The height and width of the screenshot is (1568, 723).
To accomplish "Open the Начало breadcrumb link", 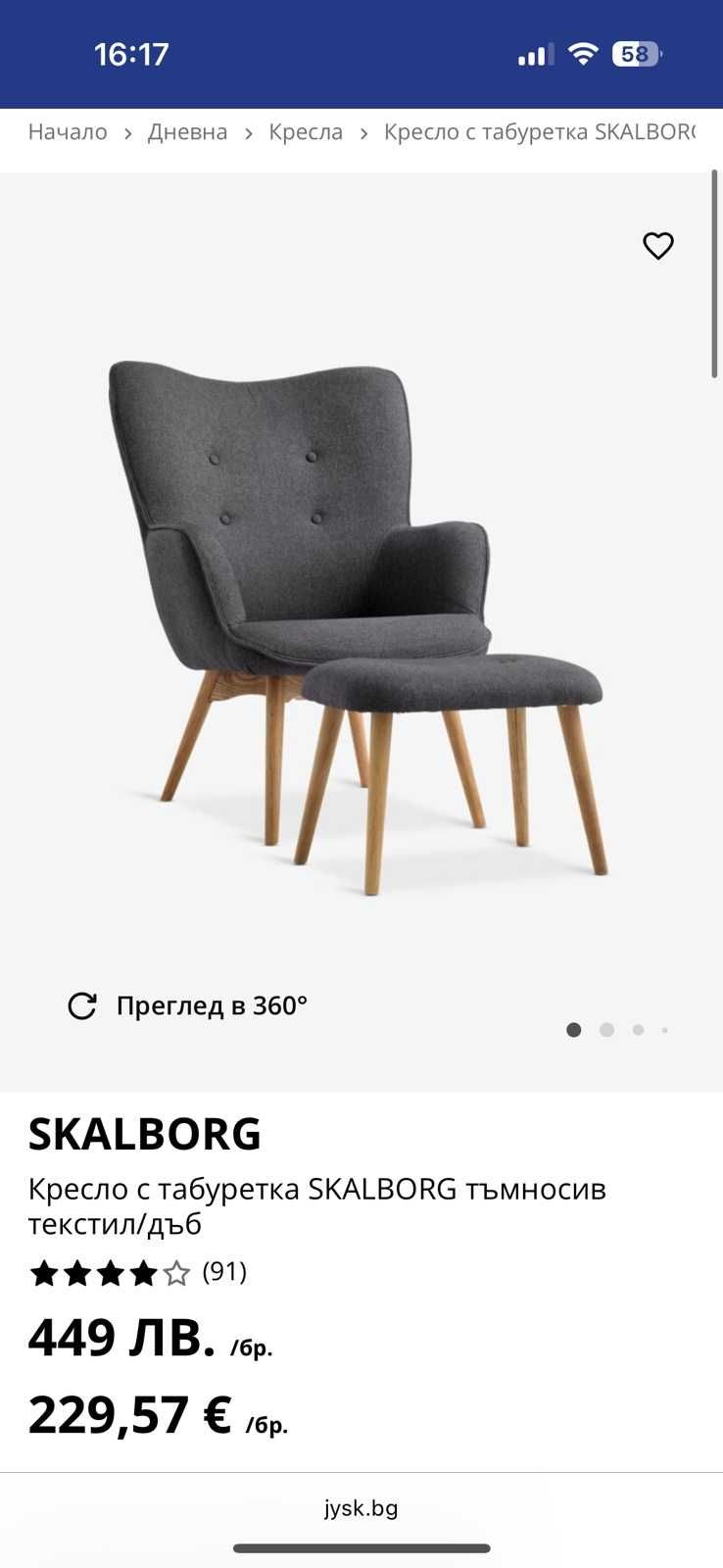I will point(68,132).
